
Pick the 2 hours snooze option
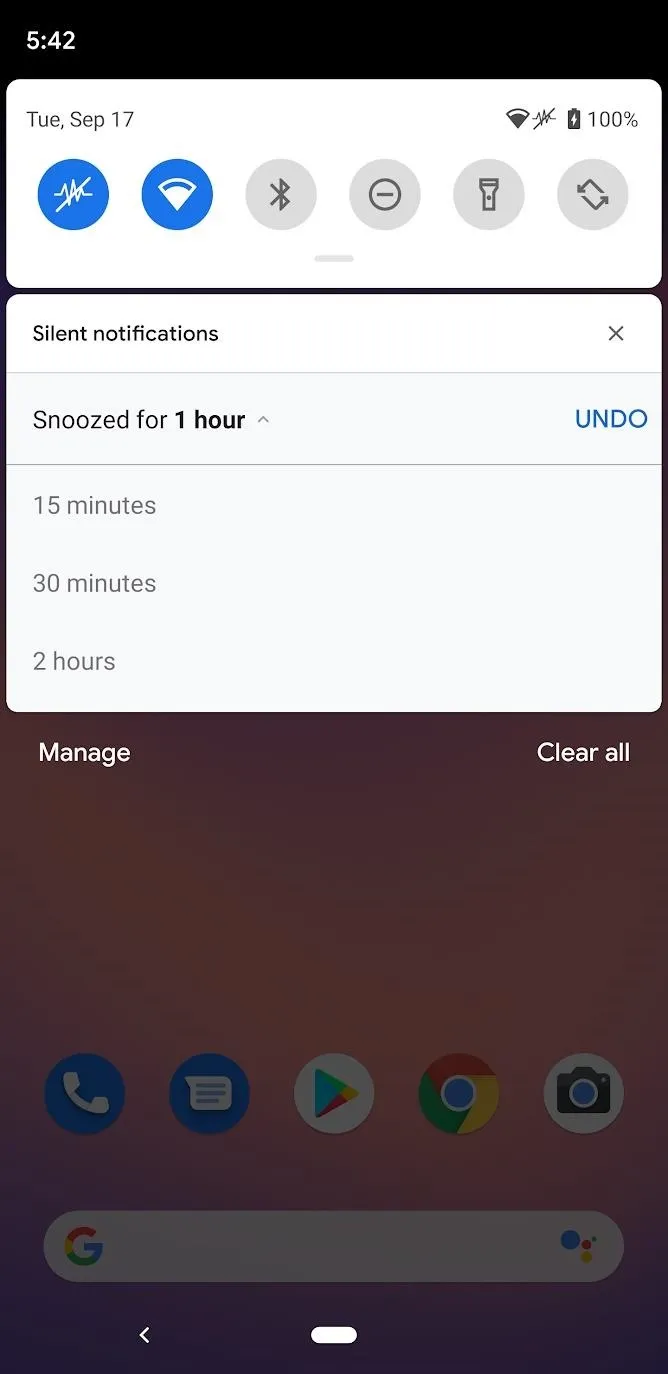(x=334, y=661)
